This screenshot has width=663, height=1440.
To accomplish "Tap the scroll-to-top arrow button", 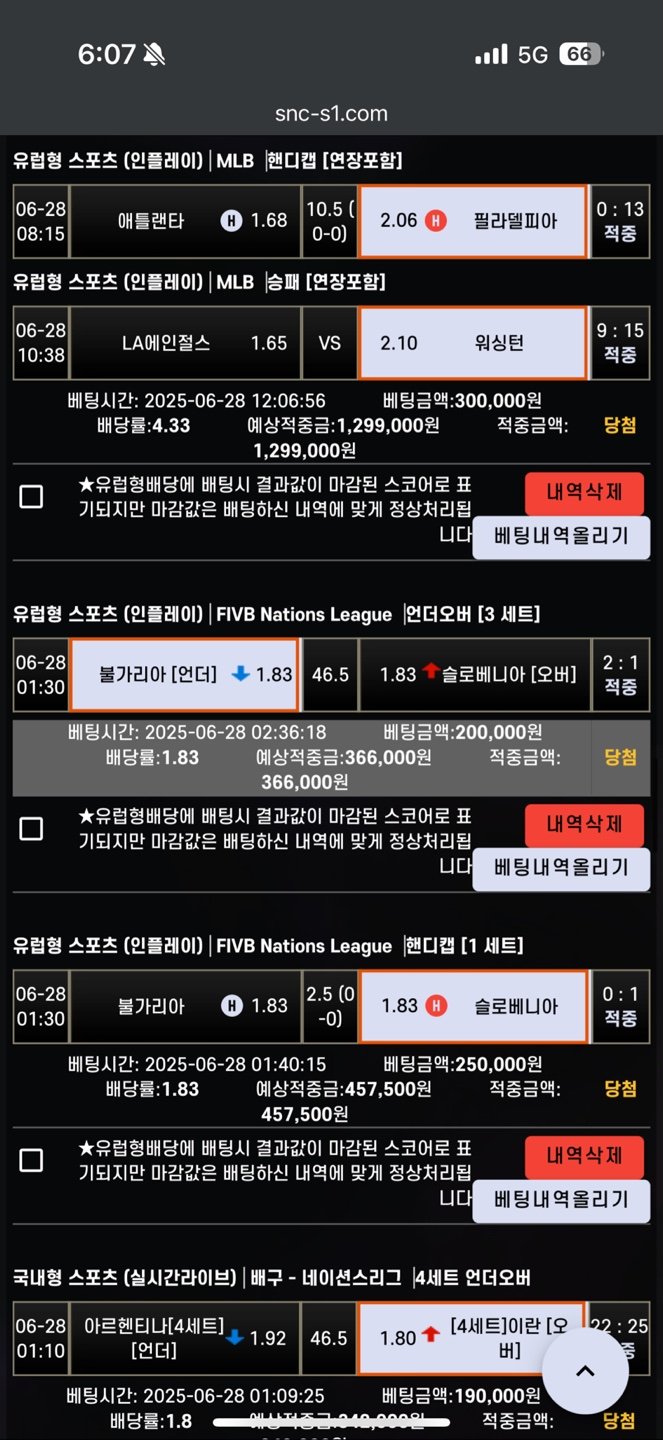I will 585,1371.
